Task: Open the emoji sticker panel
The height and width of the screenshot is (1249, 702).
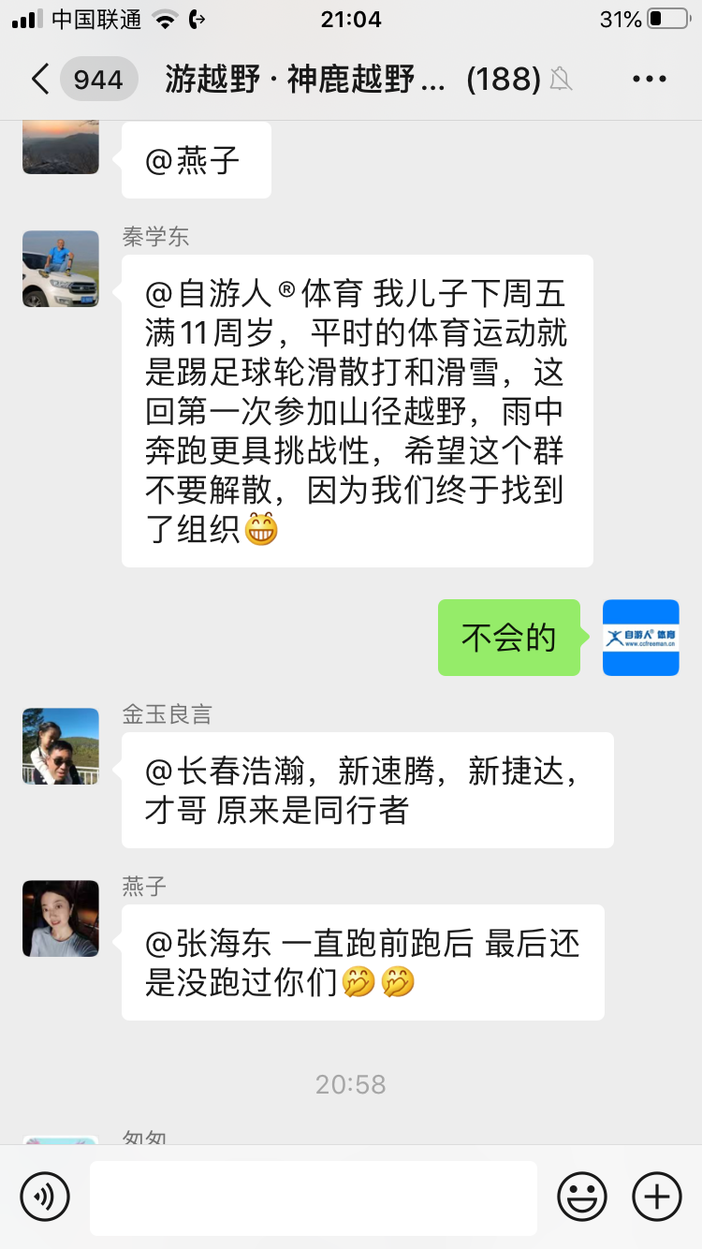Action: 582,1196
